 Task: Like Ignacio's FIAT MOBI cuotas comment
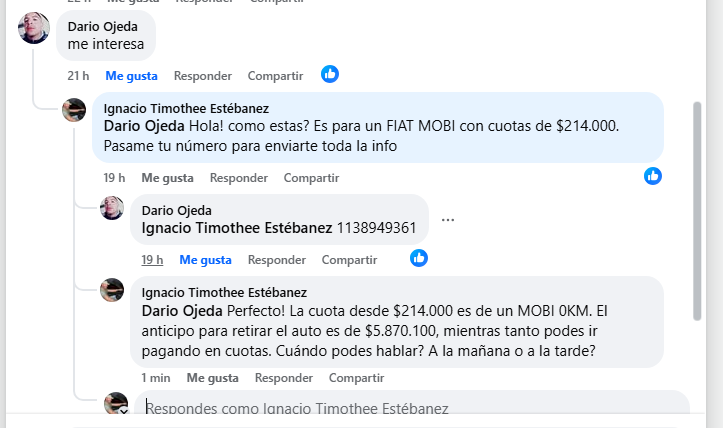(167, 178)
